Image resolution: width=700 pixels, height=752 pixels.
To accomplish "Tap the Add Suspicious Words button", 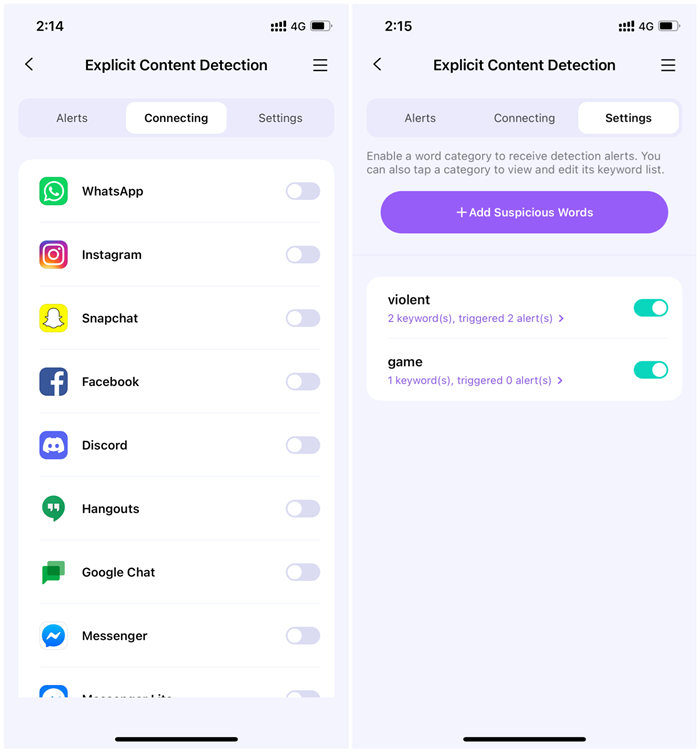I will pos(524,212).
